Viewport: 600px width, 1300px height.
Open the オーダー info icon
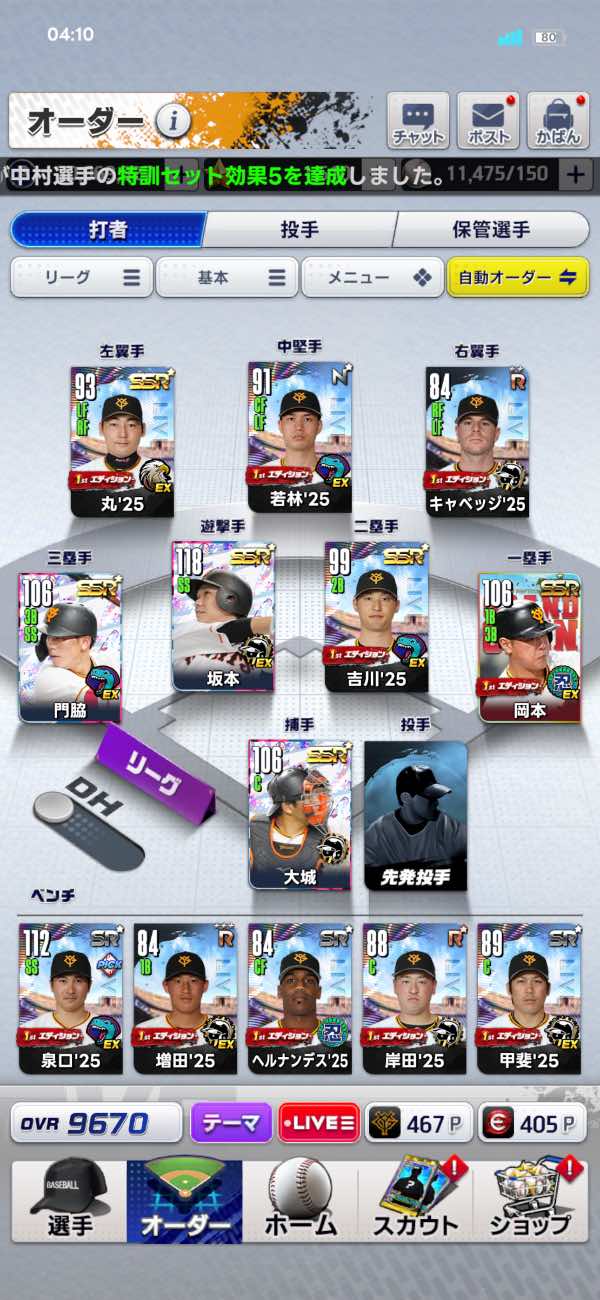173,122
